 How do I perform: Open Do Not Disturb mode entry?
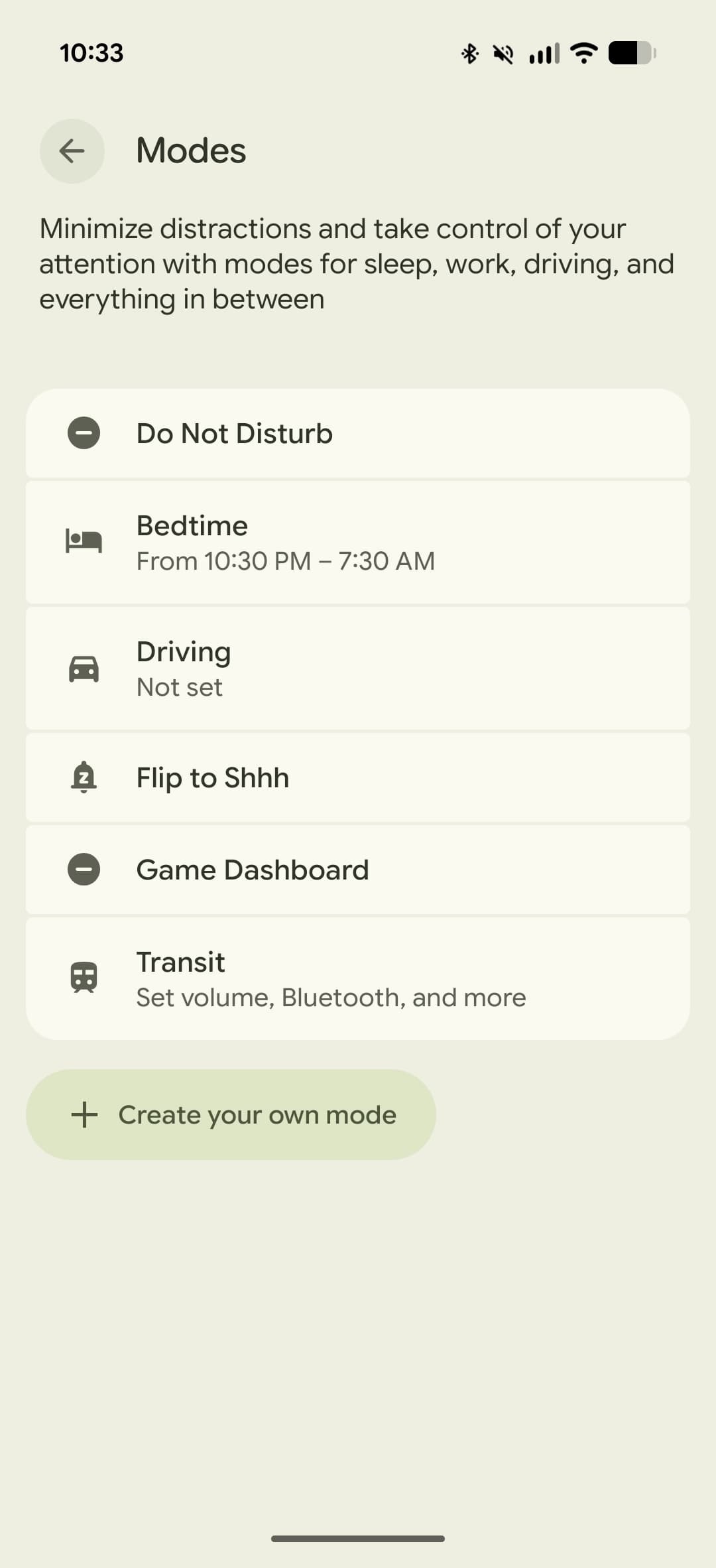[x=358, y=434]
